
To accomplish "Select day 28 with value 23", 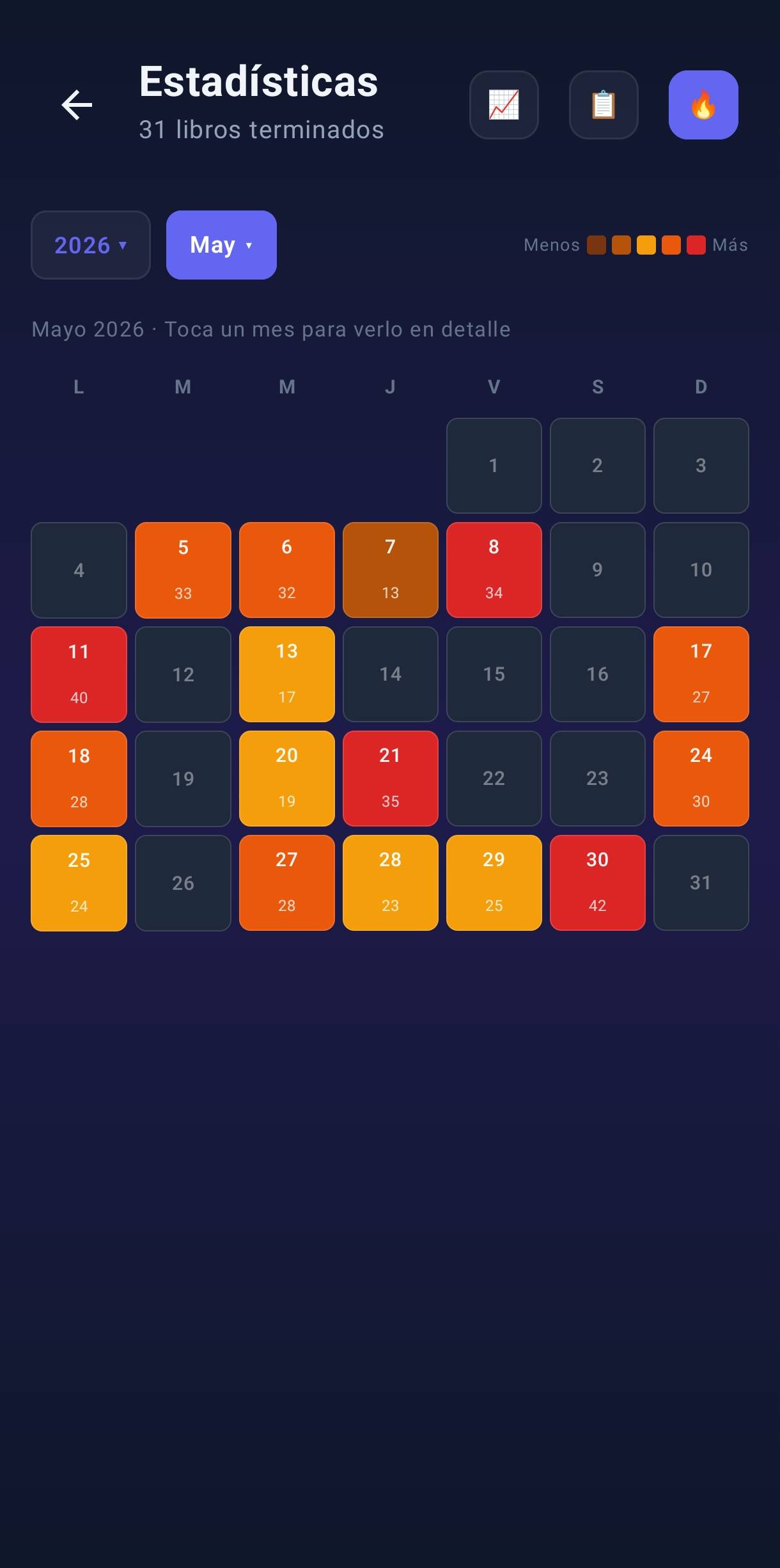I will pos(390,883).
